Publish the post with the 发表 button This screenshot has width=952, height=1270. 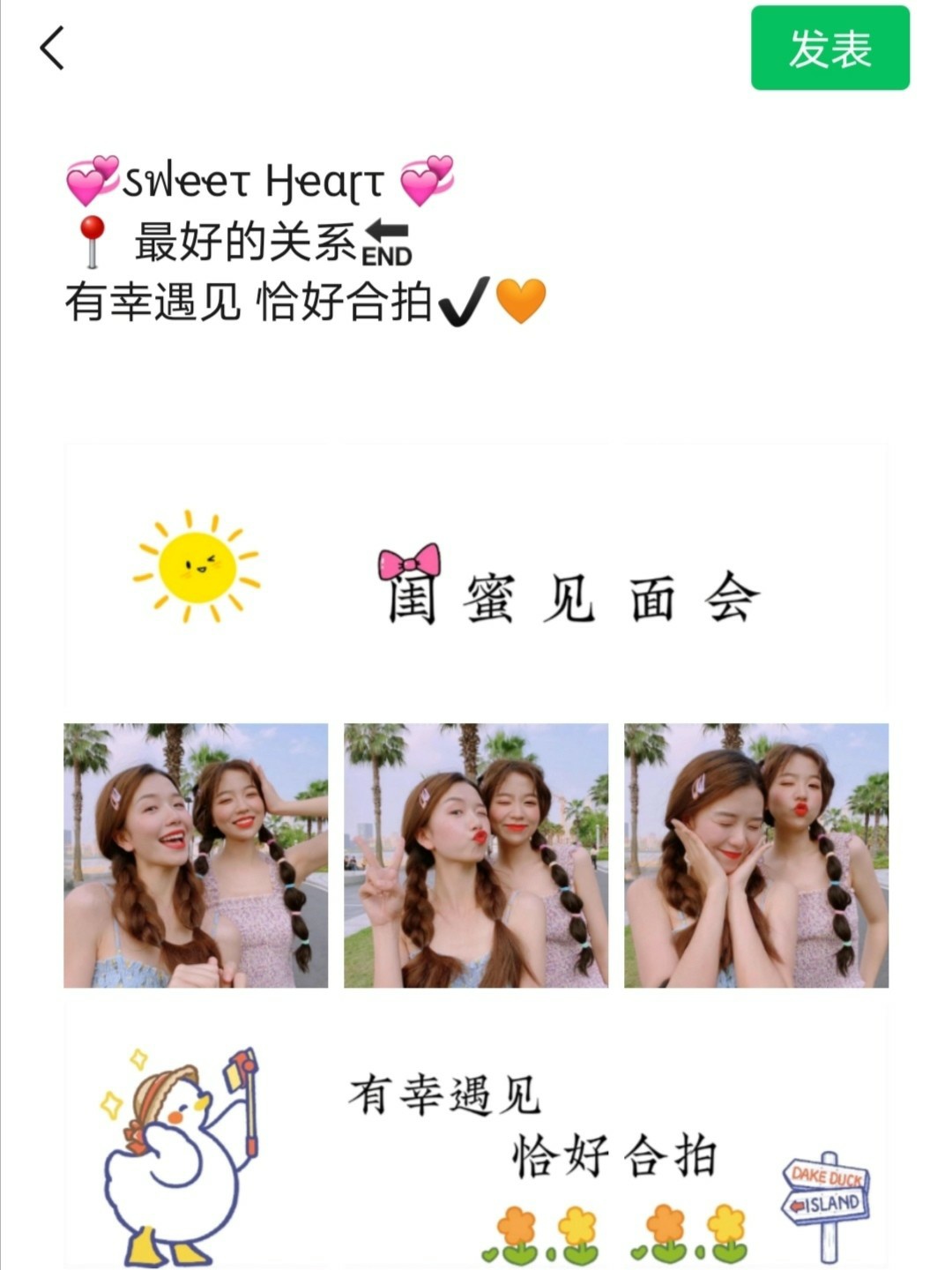click(829, 49)
